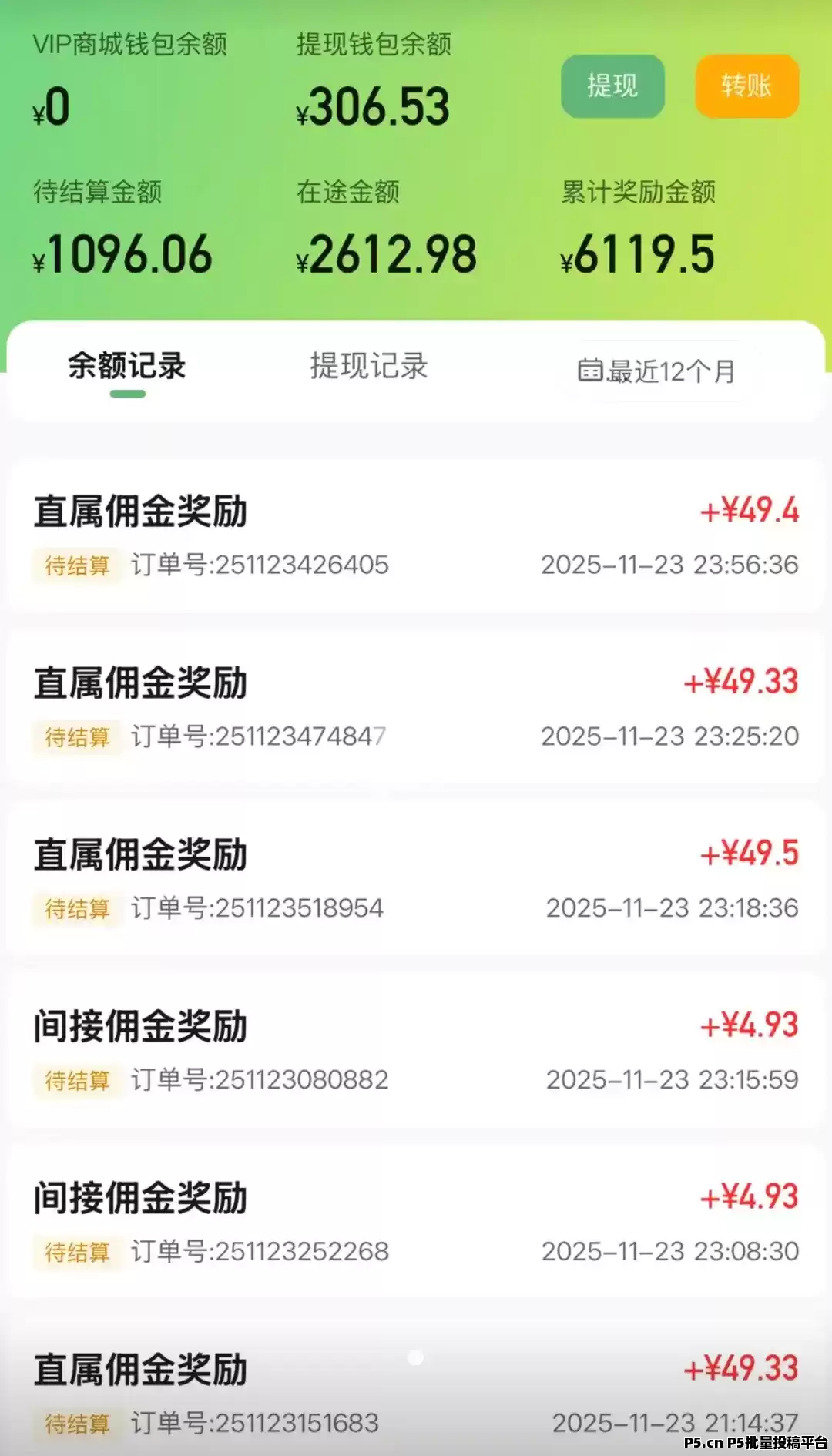Tap the orange 转账 transfer button
This screenshot has width=832, height=1456.
tap(746, 86)
